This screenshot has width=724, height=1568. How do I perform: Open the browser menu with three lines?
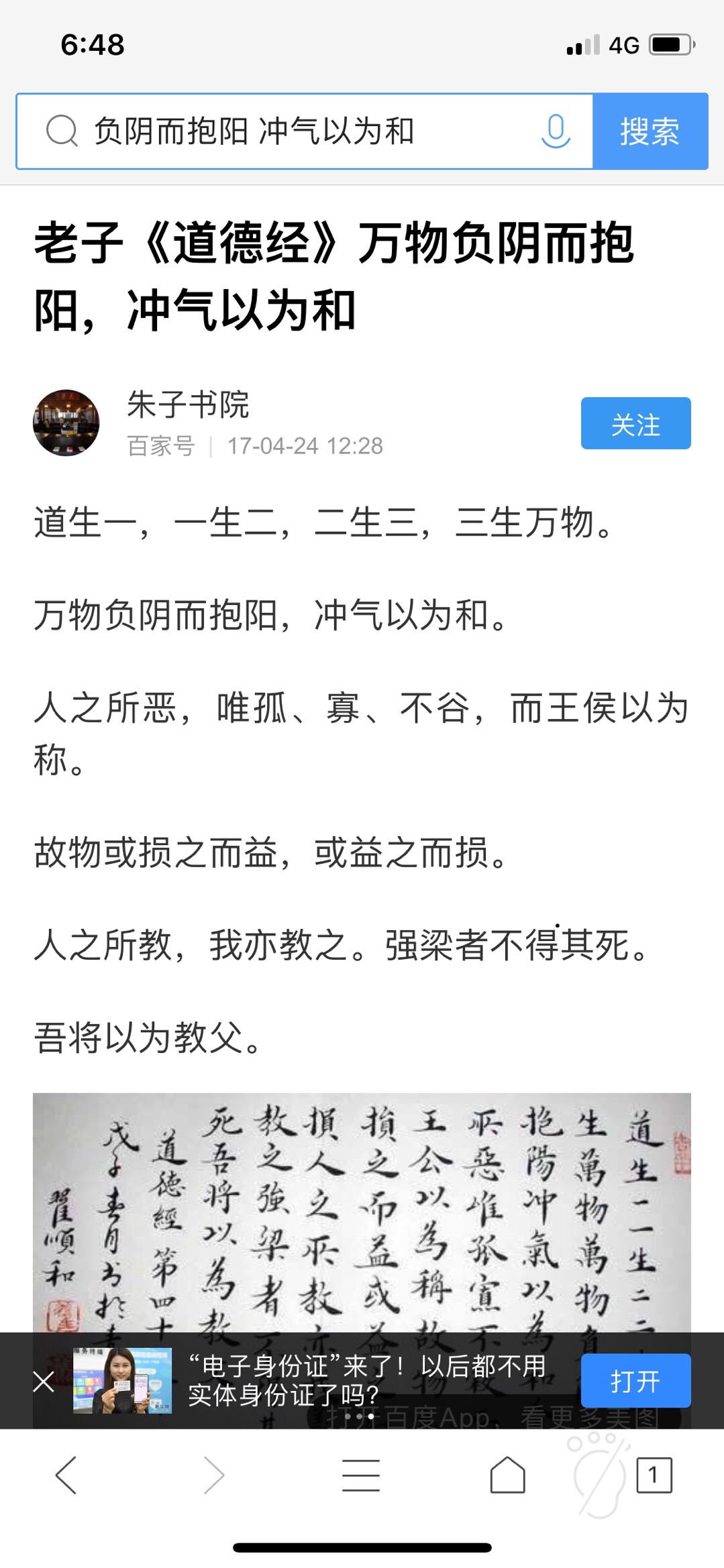pos(361,1475)
